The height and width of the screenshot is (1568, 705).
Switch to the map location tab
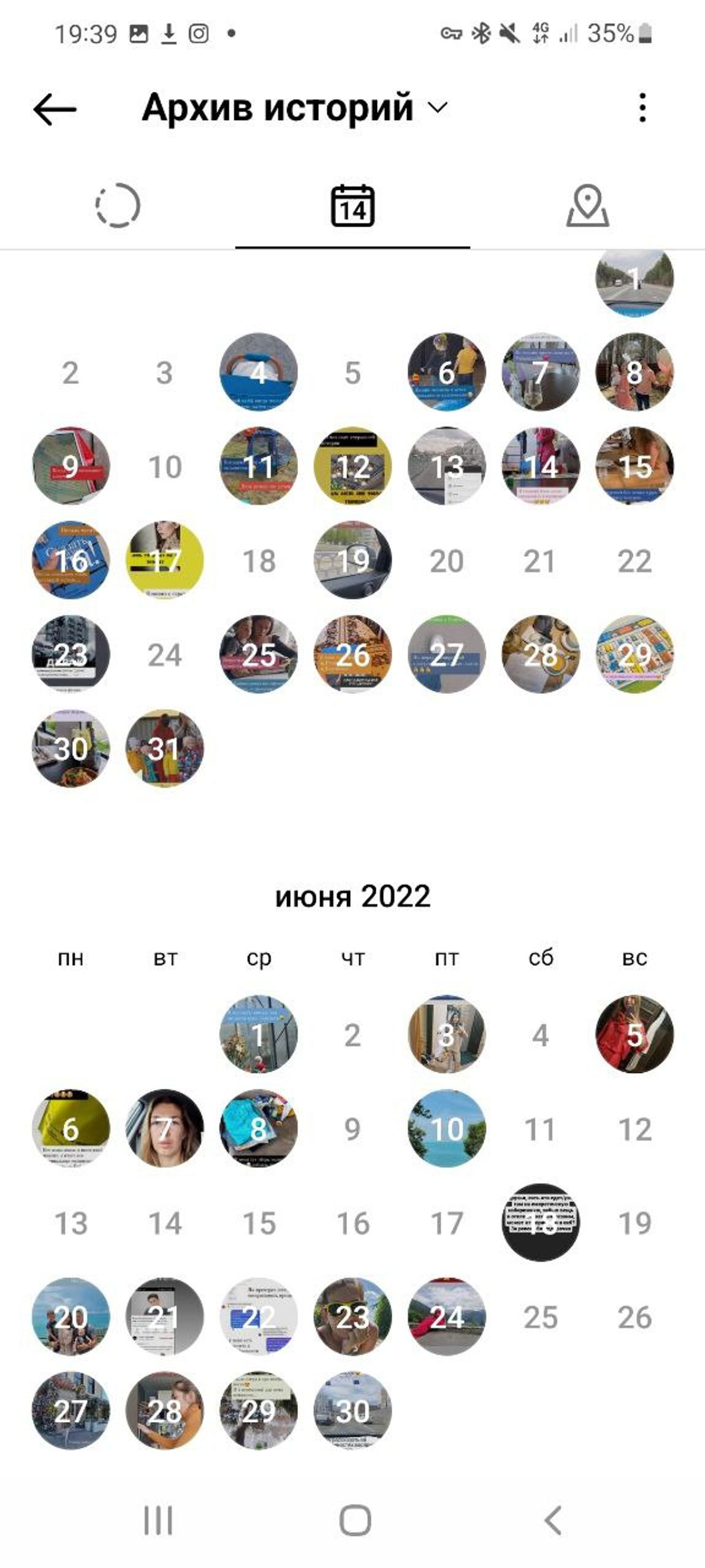(x=587, y=206)
